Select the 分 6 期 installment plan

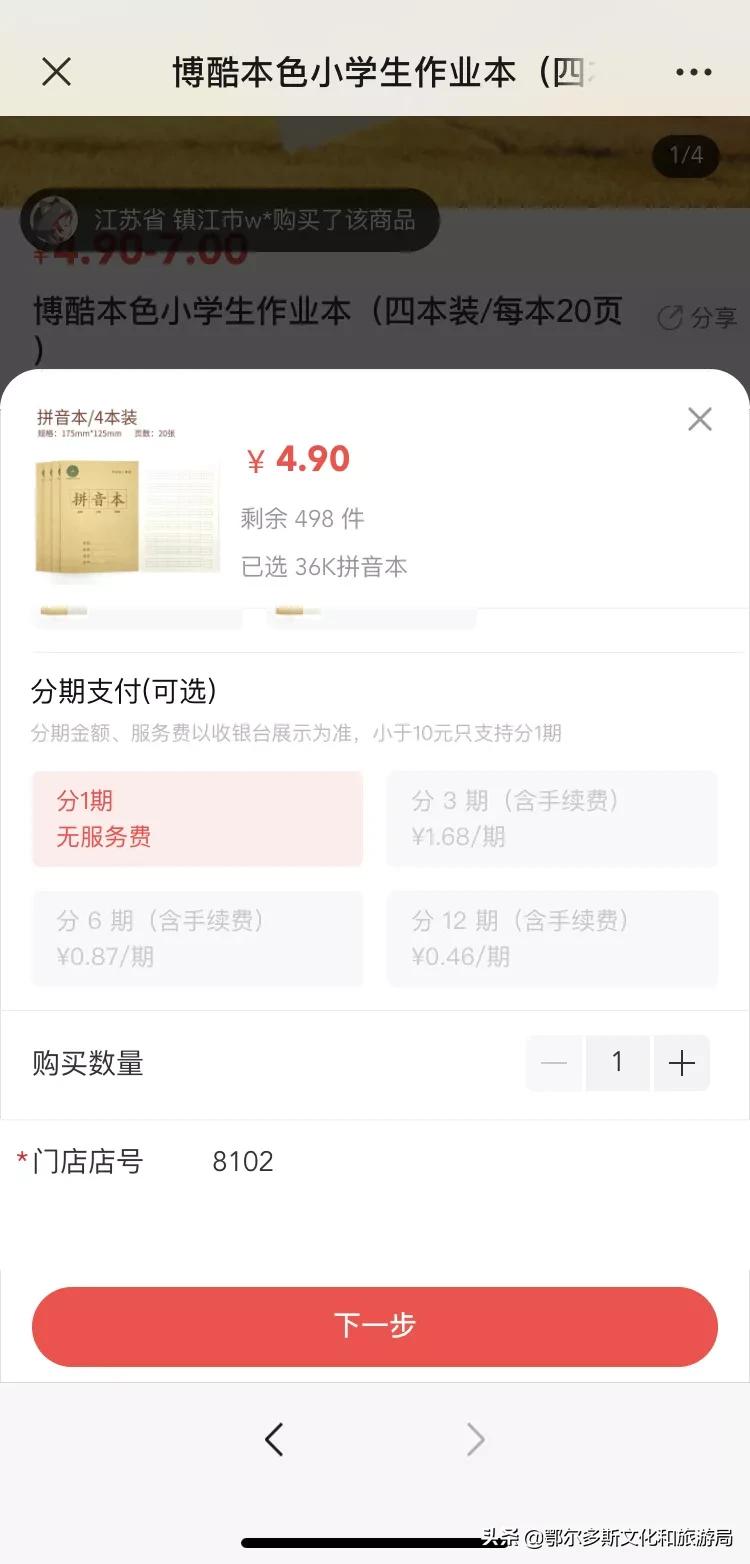(197, 938)
